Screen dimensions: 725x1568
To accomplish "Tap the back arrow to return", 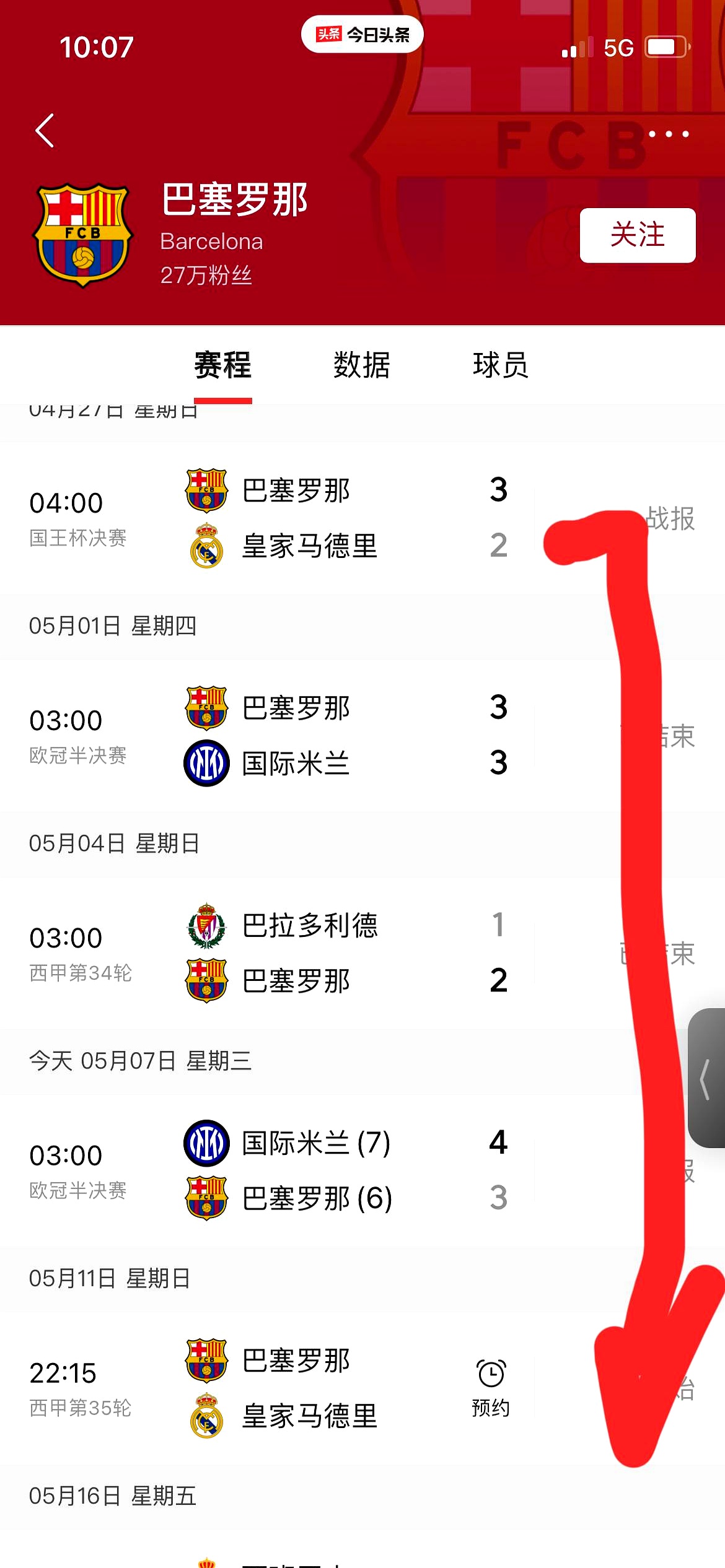I will pyautogui.click(x=43, y=131).
